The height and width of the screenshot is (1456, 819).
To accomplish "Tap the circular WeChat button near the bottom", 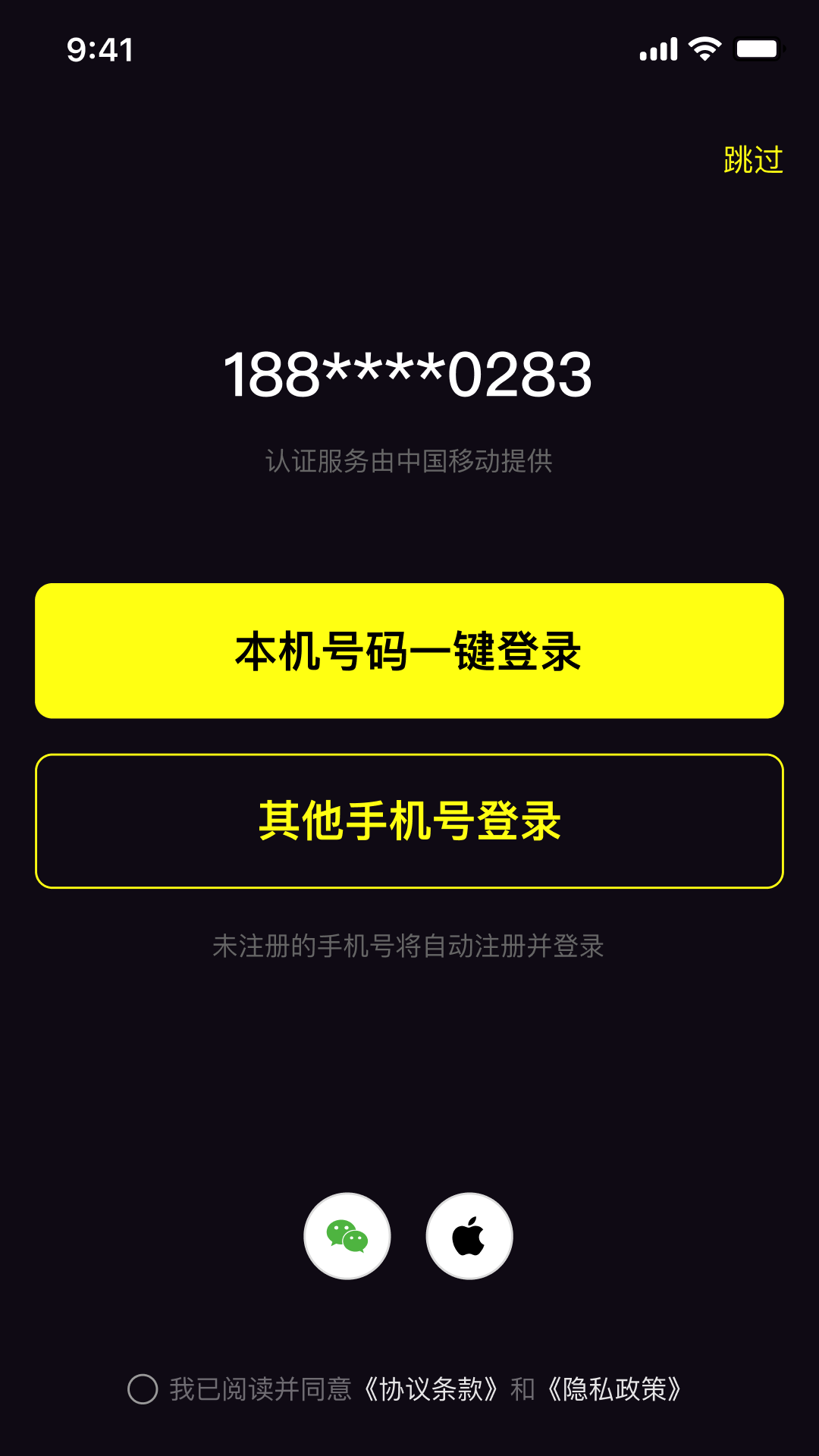I will point(347,1235).
